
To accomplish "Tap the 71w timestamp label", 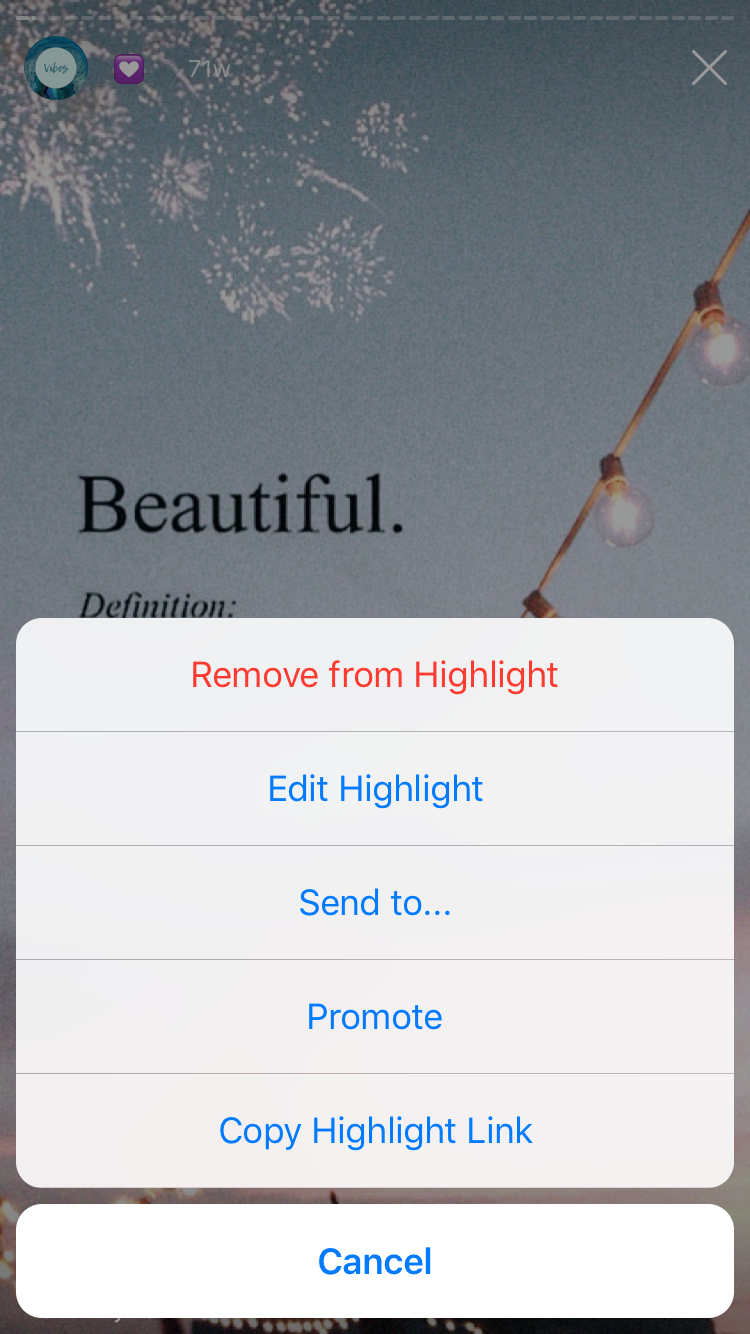I will tap(208, 68).
